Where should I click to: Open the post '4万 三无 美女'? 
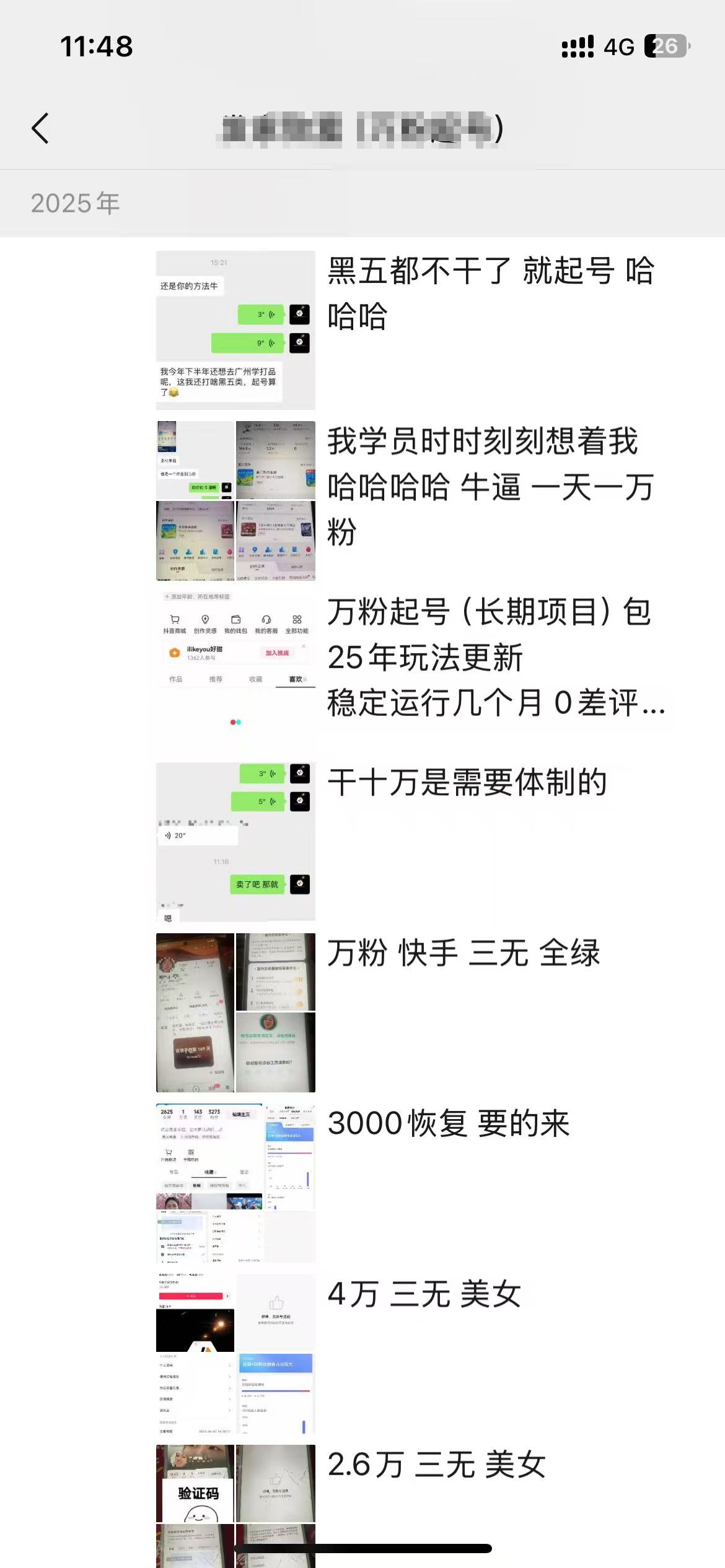click(424, 1294)
